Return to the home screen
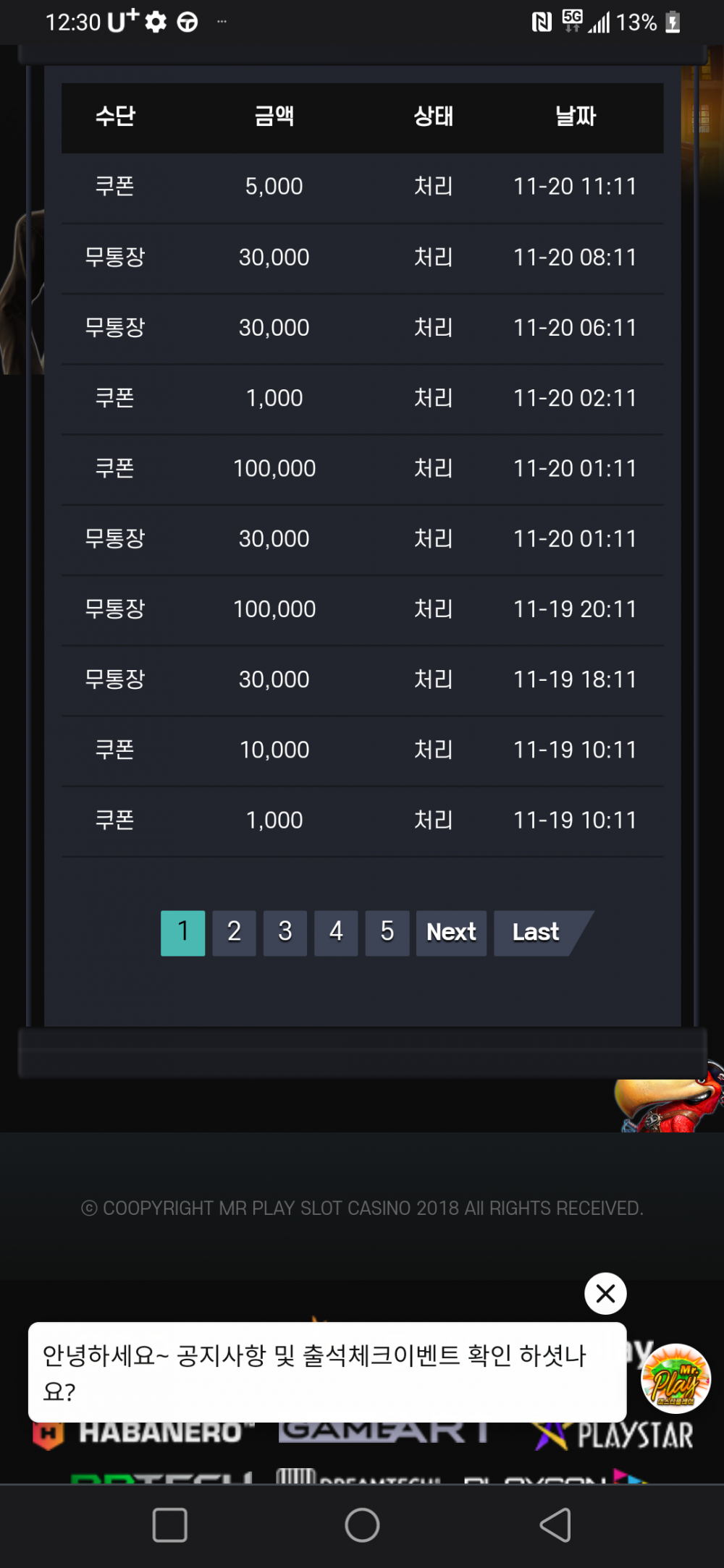The image size is (724, 1568). (x=362, y=1525)
